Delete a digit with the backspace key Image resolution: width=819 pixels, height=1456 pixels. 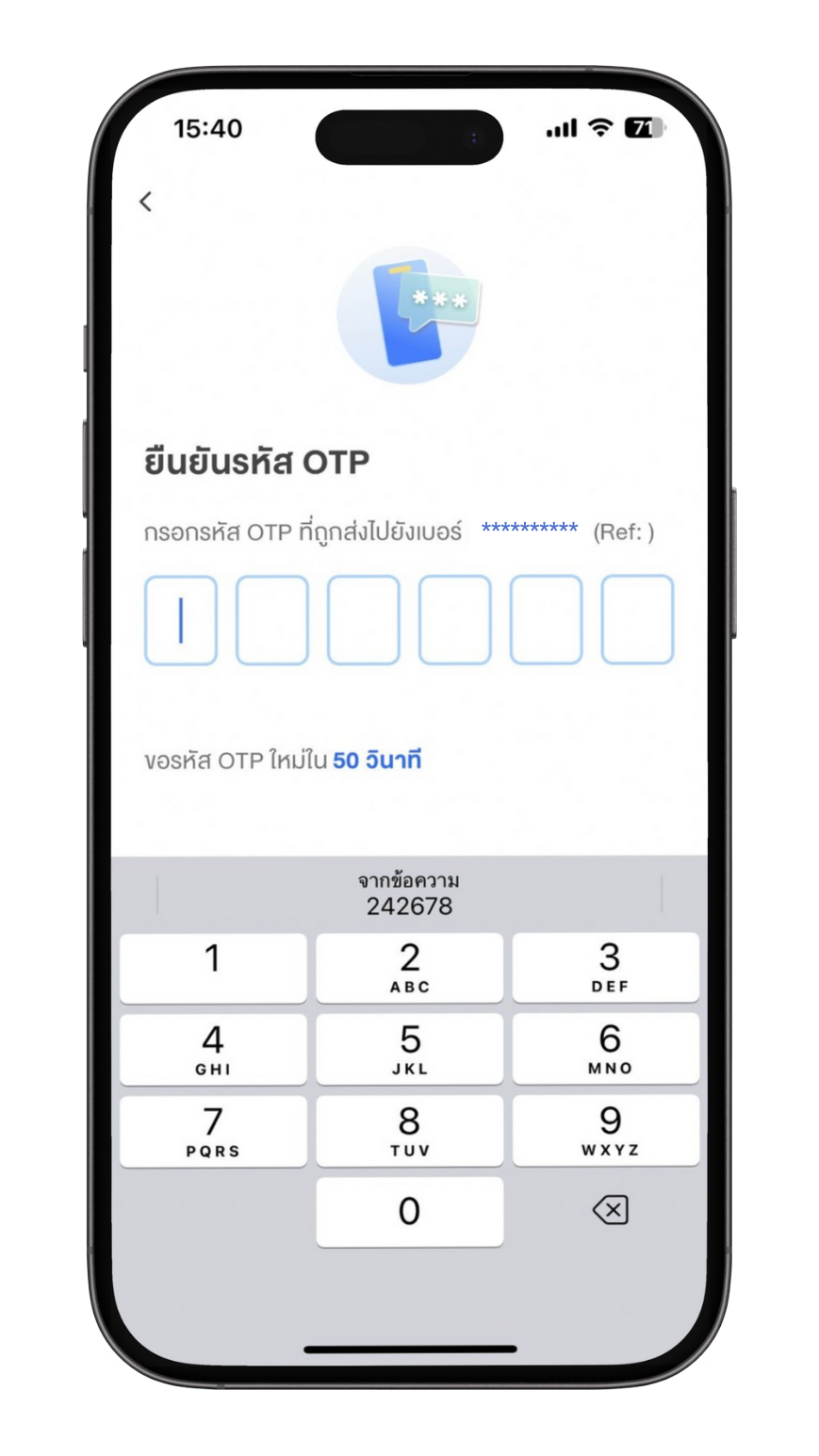(610, 1211)
